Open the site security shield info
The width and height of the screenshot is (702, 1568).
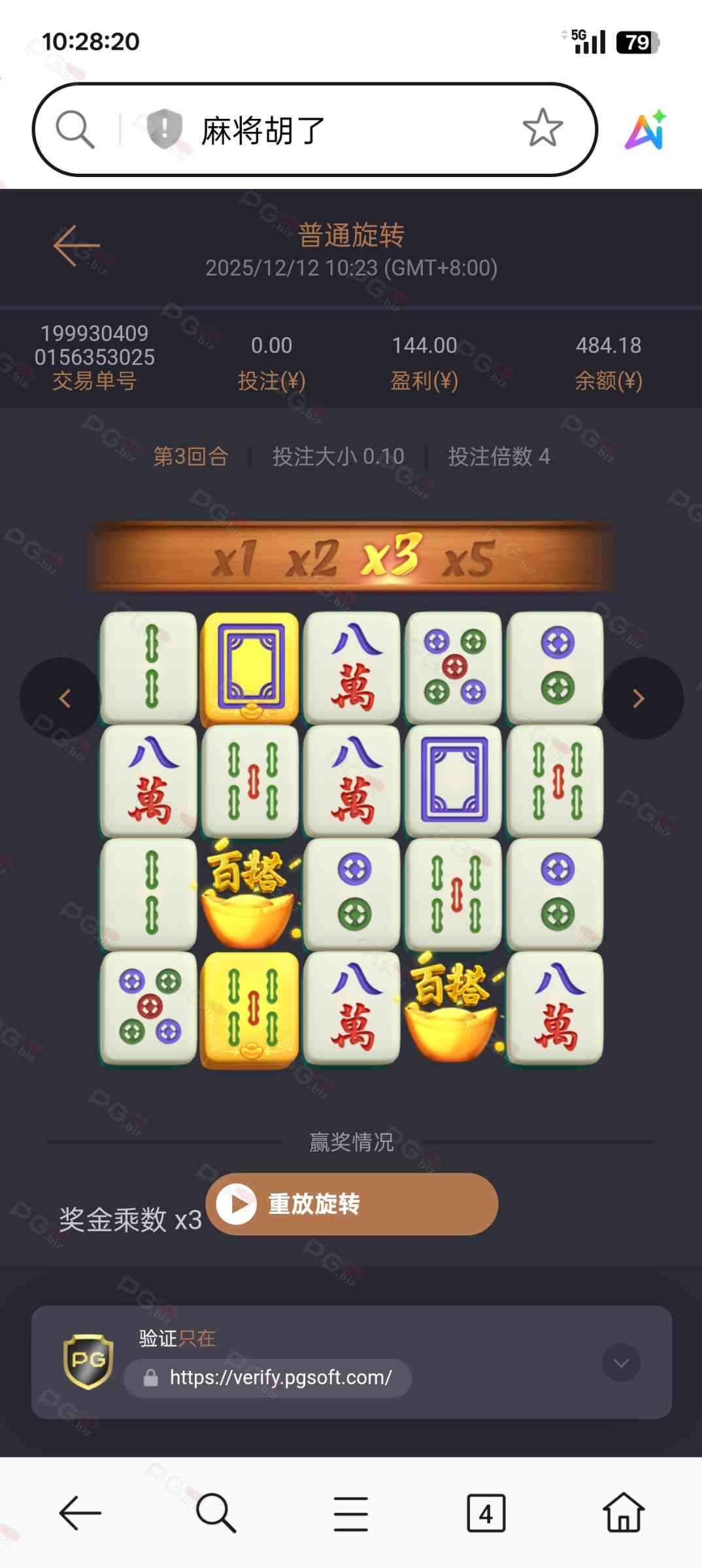pos(164,129)
